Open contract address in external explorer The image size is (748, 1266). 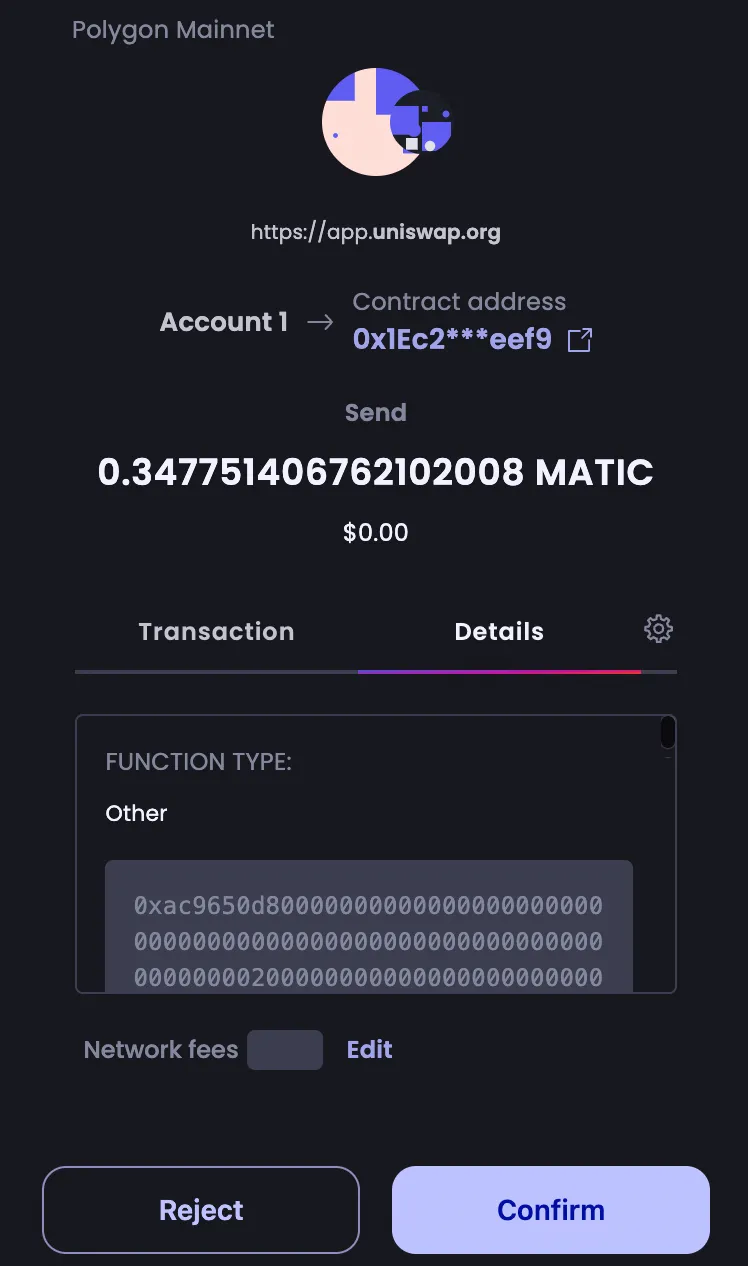coord(580,340)
